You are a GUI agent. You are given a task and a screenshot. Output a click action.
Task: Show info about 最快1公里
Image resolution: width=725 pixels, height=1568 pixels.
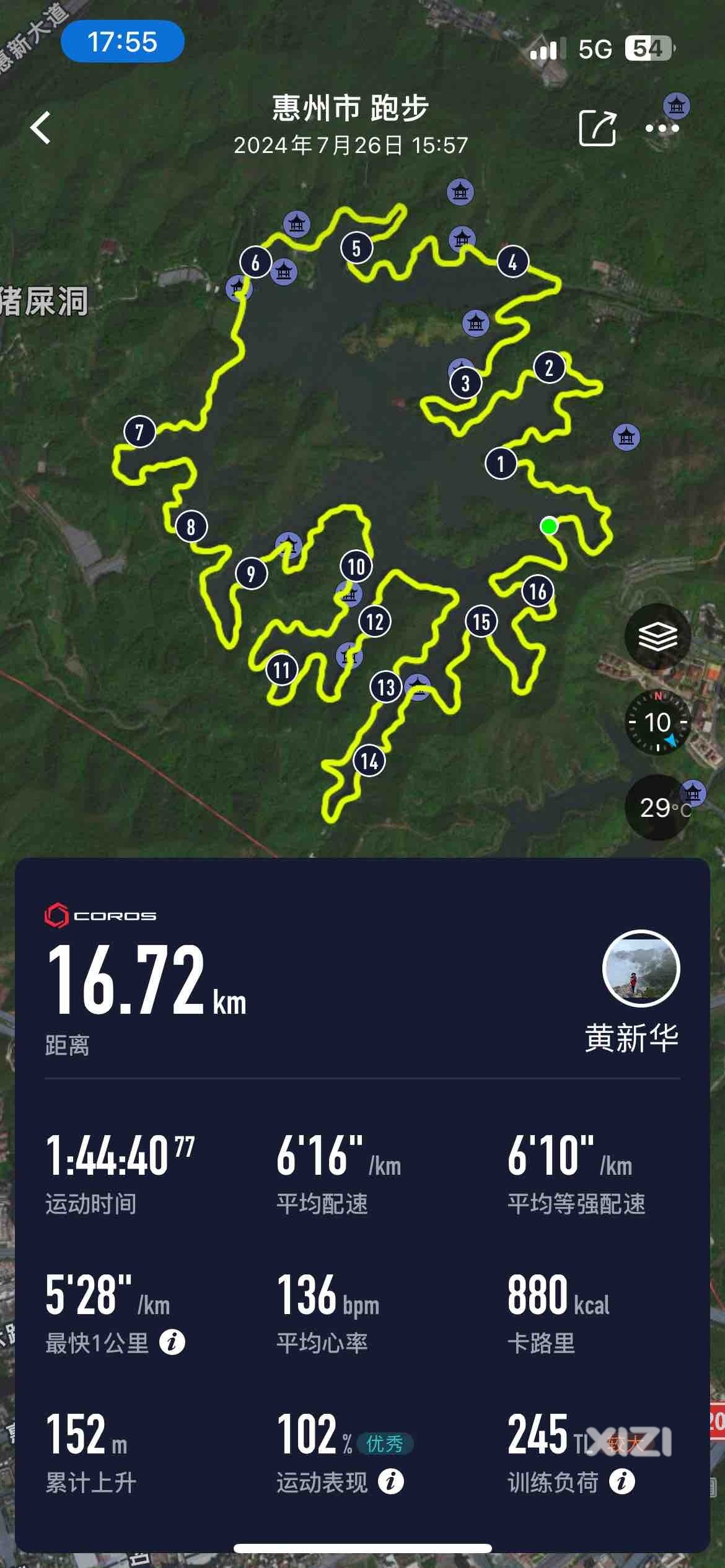tap(172, 1343)
